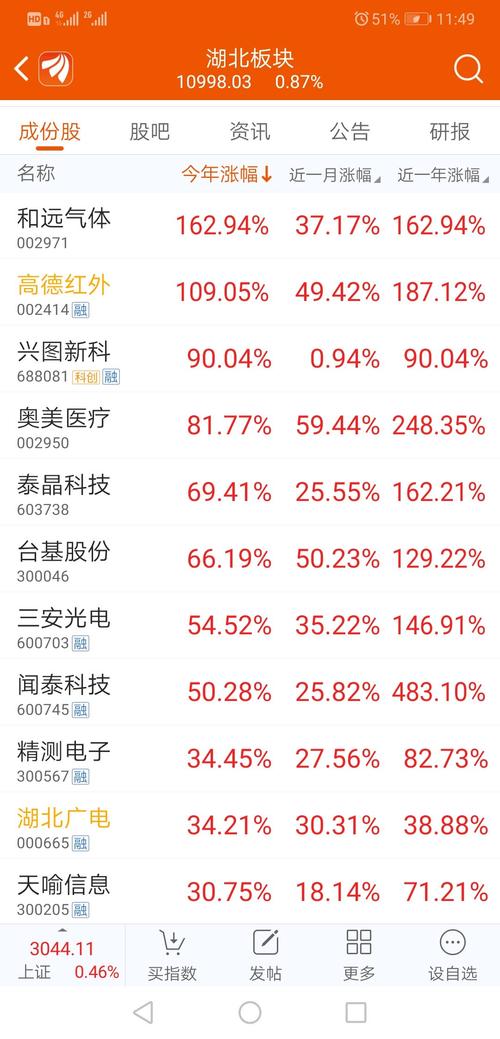Open the 高德红外 stock row

click(250, 292)
